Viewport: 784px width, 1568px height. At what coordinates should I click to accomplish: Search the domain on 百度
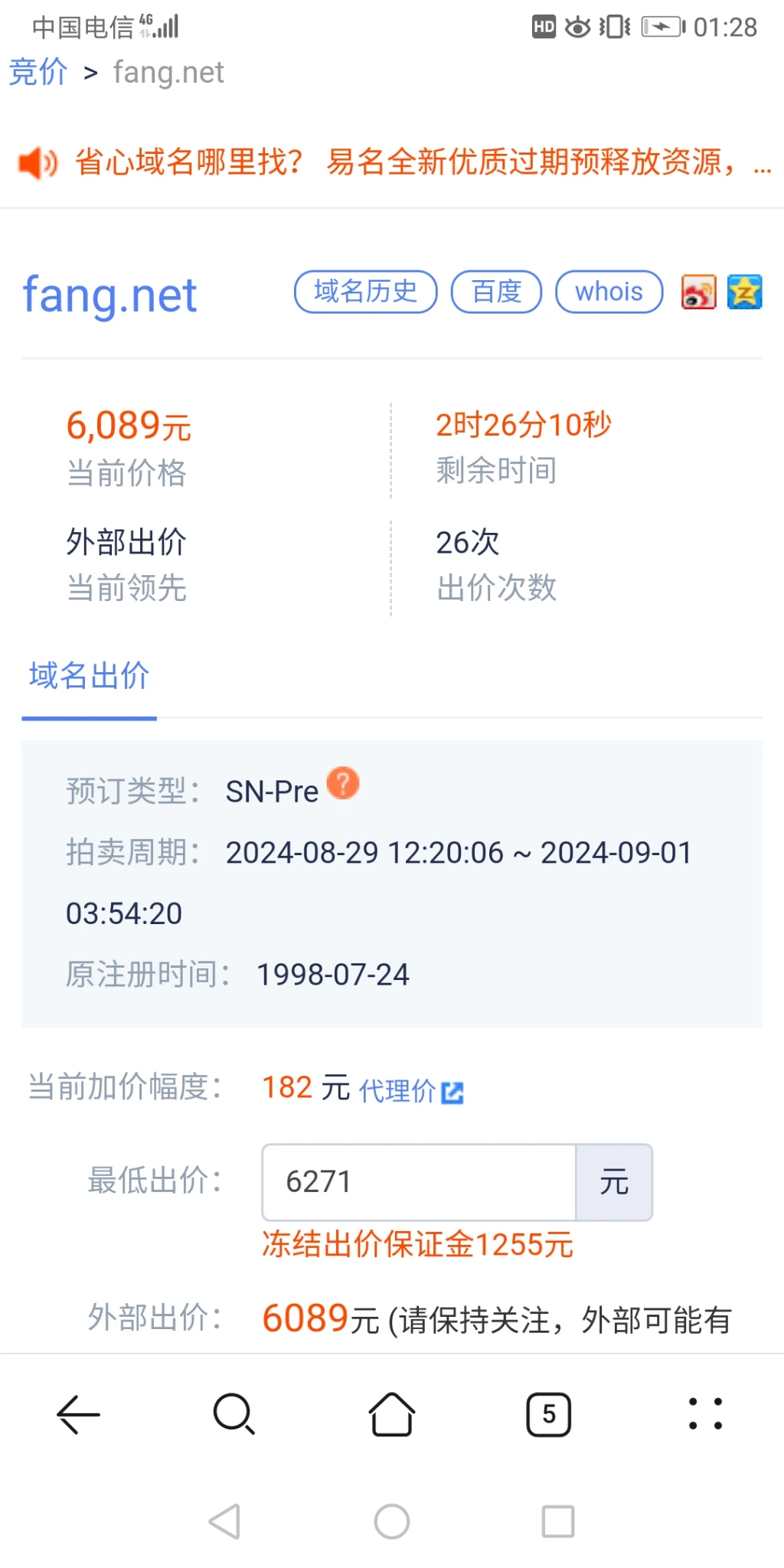pos(496,292)
